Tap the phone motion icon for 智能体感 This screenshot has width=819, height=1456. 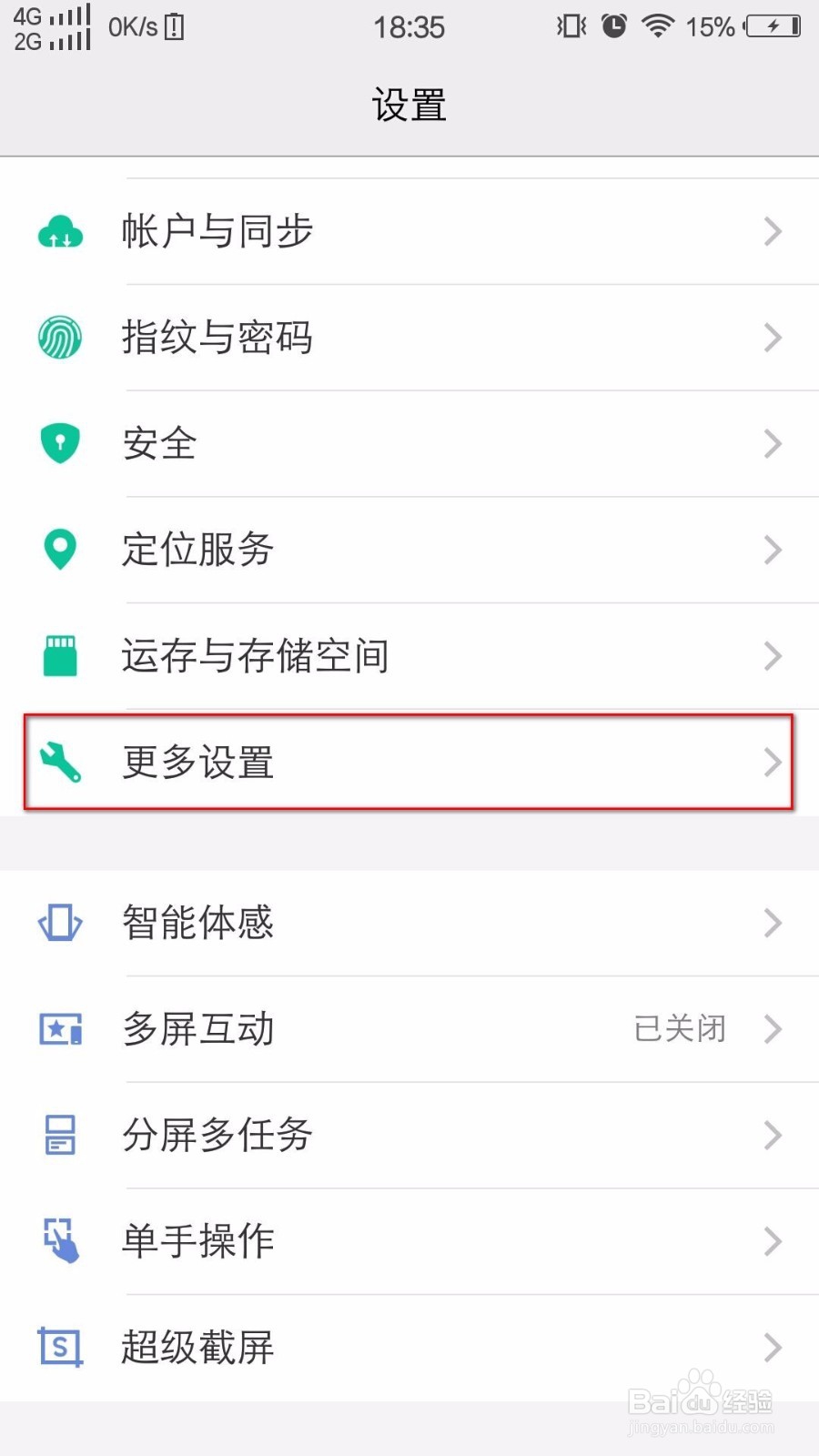59,923
